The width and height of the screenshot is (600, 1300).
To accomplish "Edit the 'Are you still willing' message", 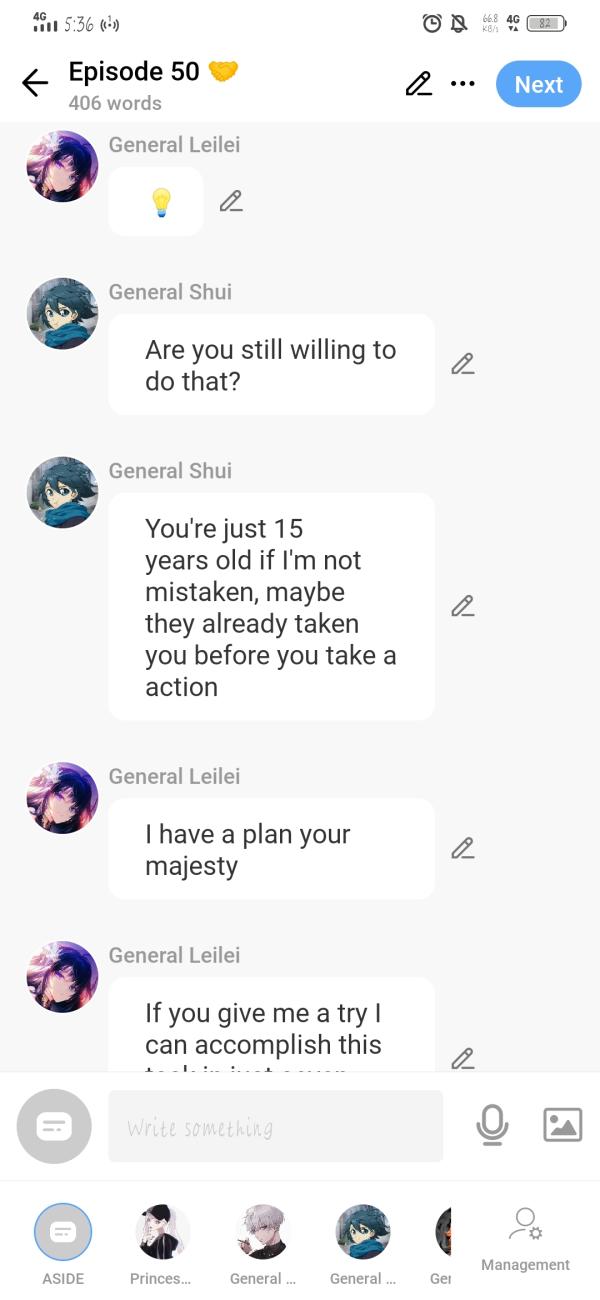I will pos(462,364).
